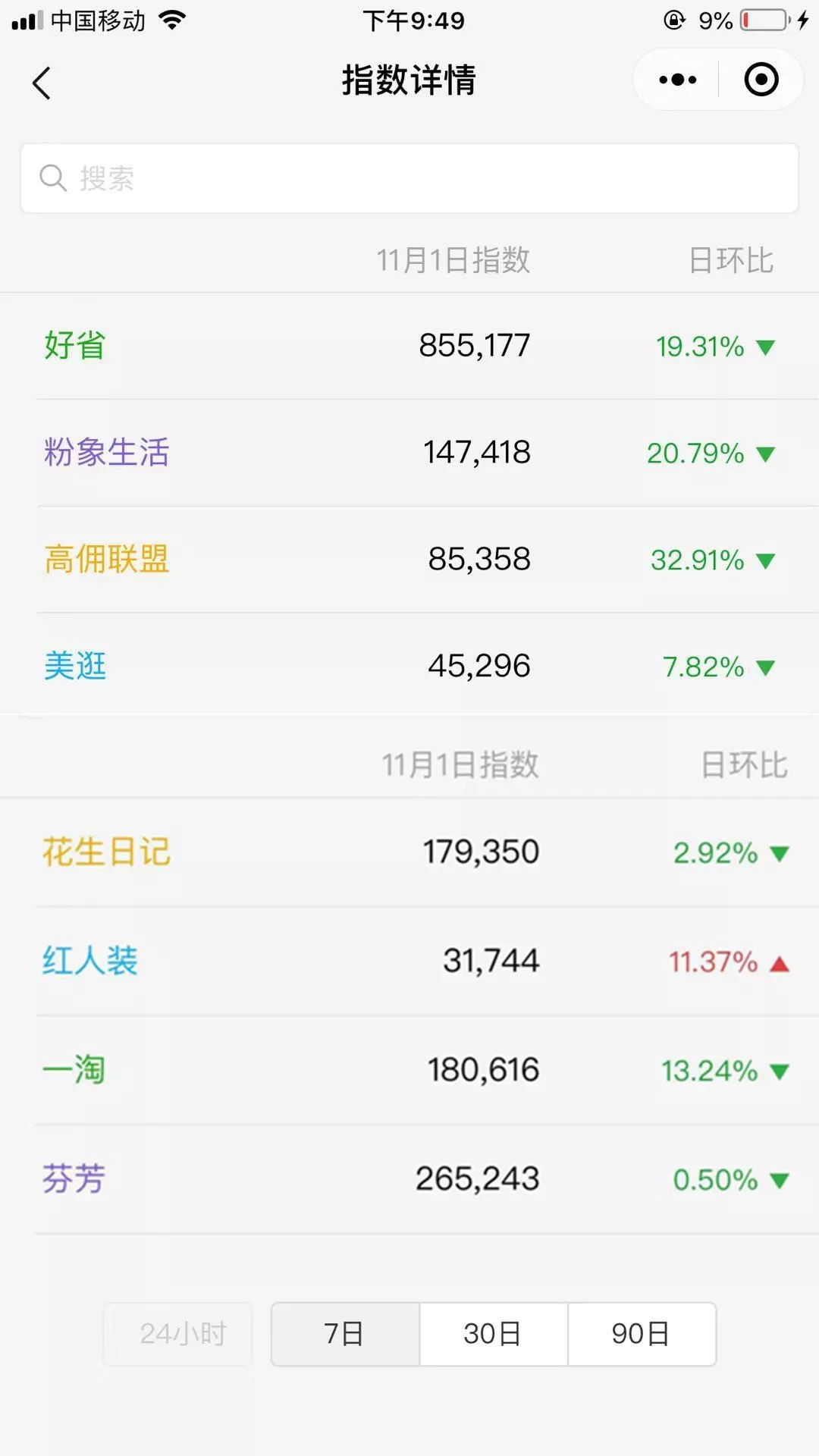Open the 芬芳 index row
819x1456 pixels.
[409, 1179]
